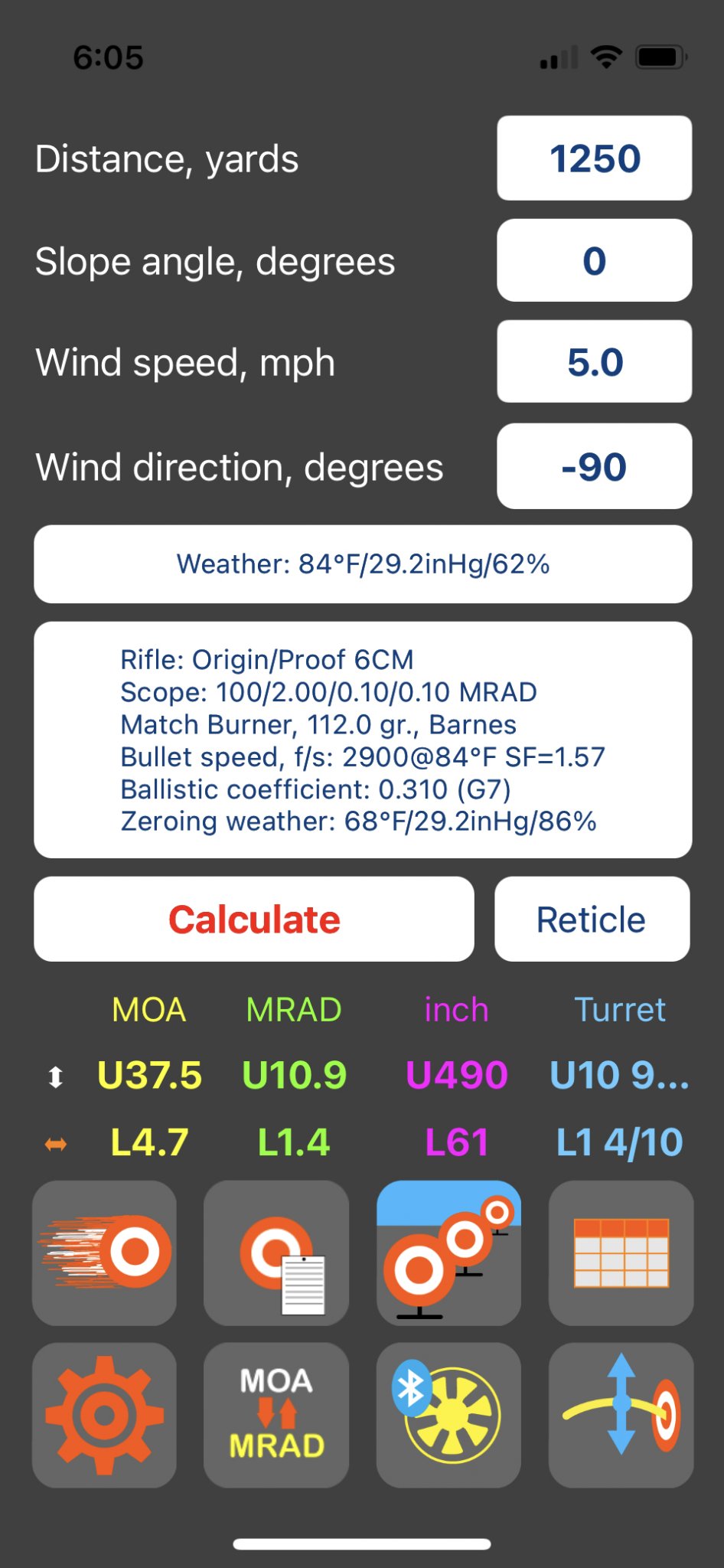Edit the Distance, yards field
This screenshot has width=724, height=1568.
(x=594, y=158)
